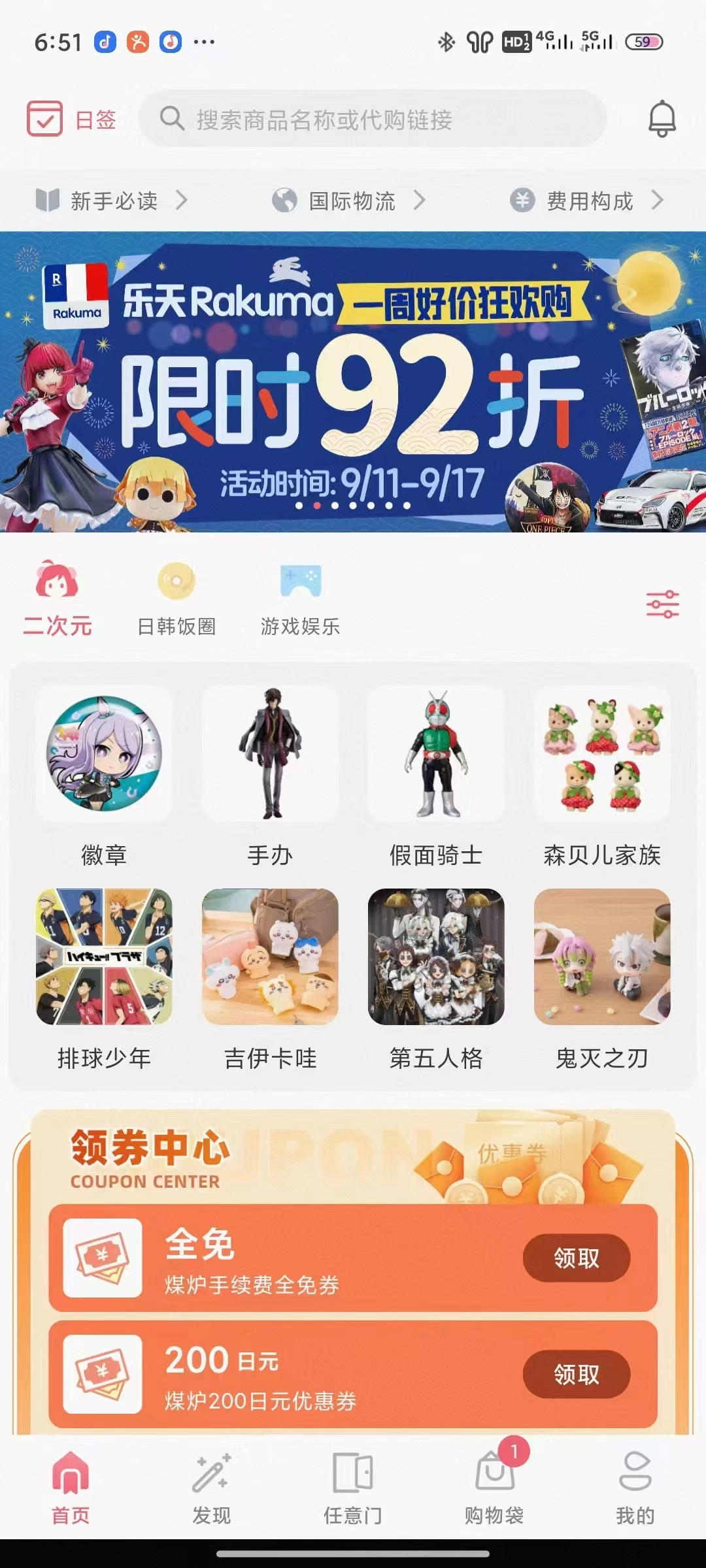Screen dimensions: 706x1568
Task: Open the notifications bell
Action: tap(662, 119)
